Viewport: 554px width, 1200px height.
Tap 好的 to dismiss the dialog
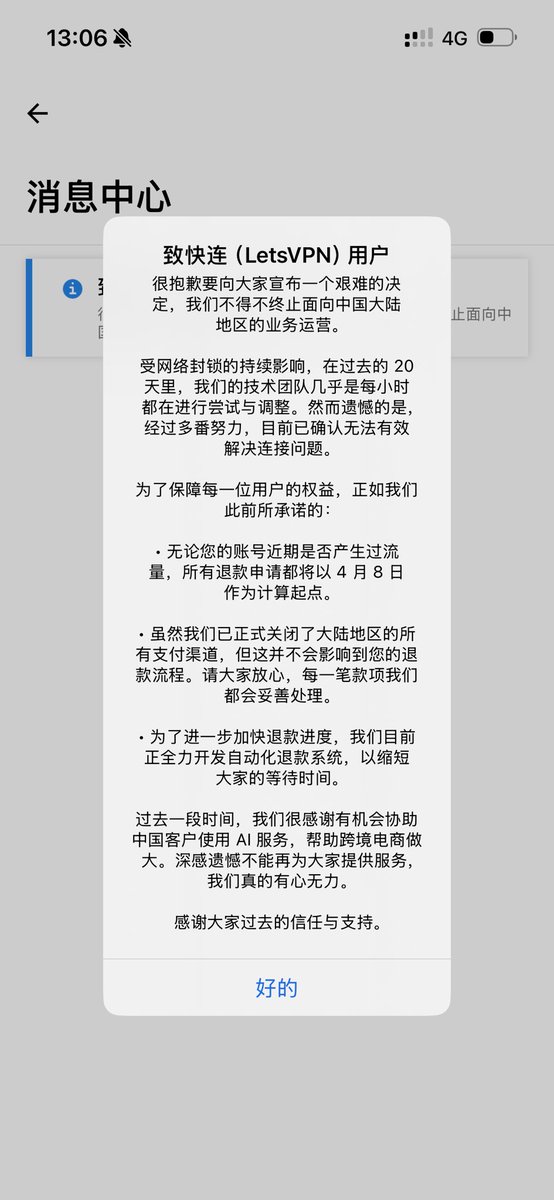[x=277, y=989]
